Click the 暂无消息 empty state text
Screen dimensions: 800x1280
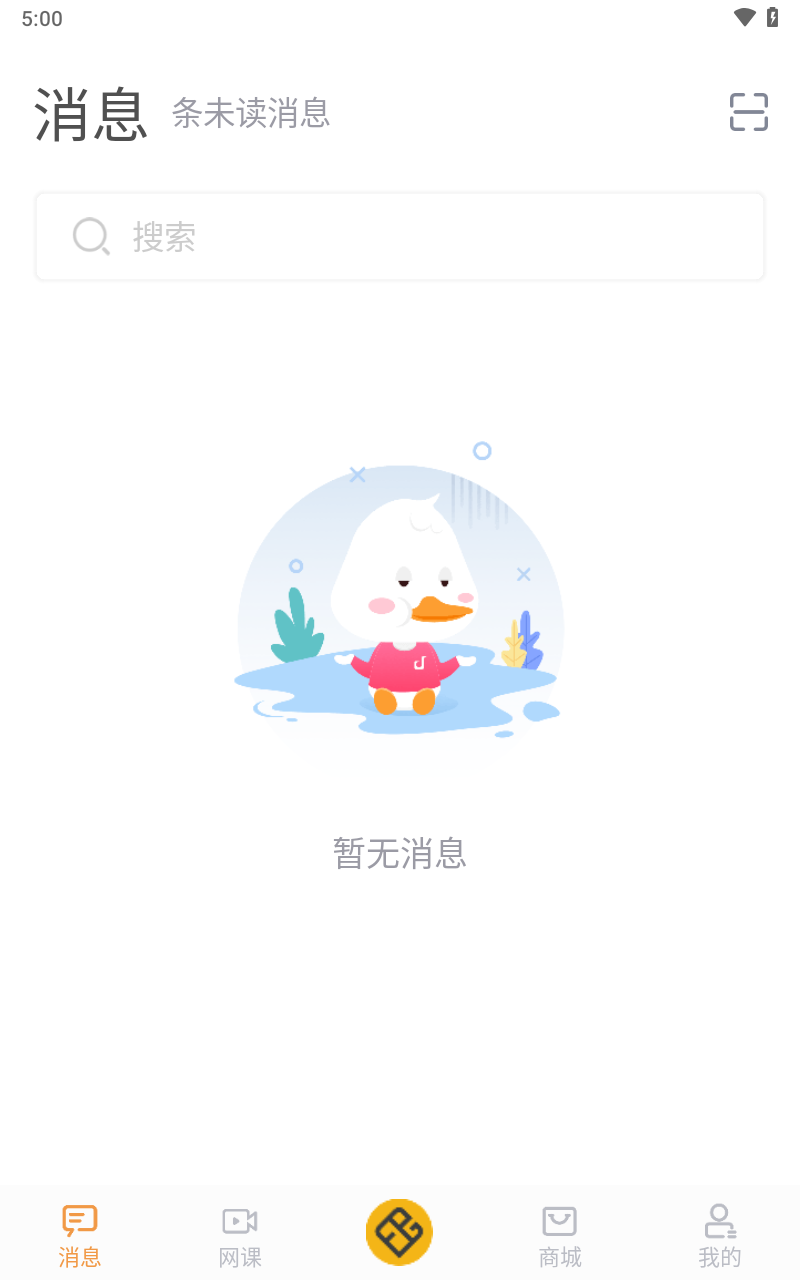click(x=399, y=854)
